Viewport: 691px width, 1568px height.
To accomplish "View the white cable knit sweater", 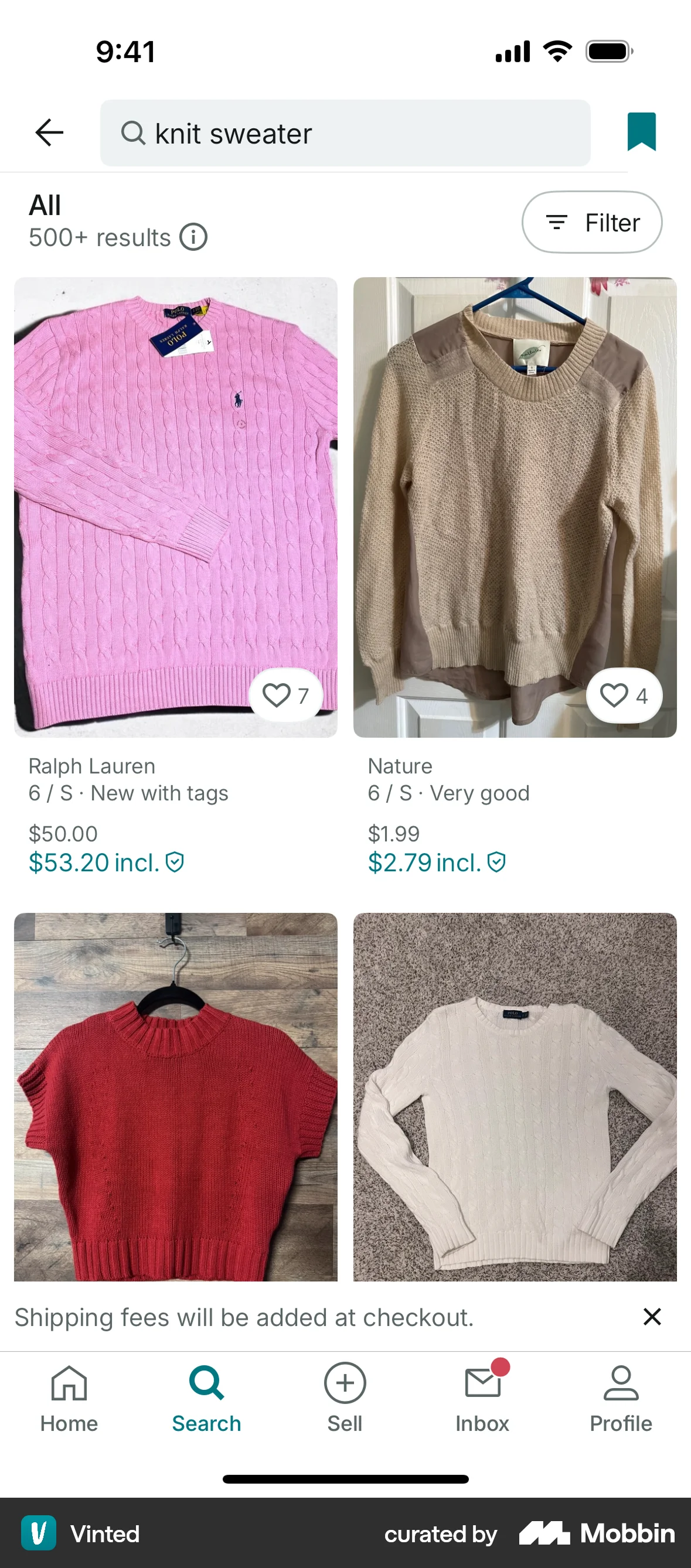I will [x=515, y=1096].
